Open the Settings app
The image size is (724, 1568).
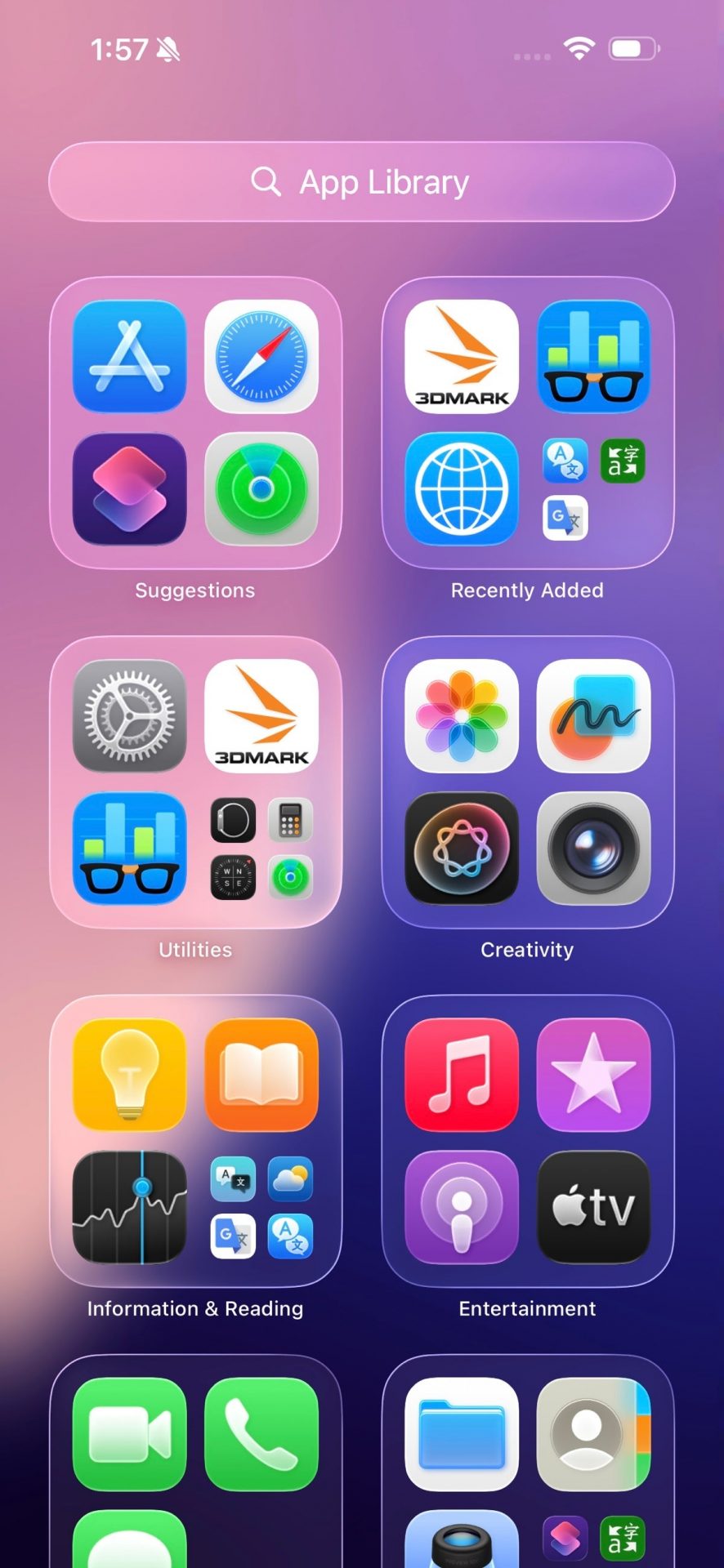click(x=129, y=716)
